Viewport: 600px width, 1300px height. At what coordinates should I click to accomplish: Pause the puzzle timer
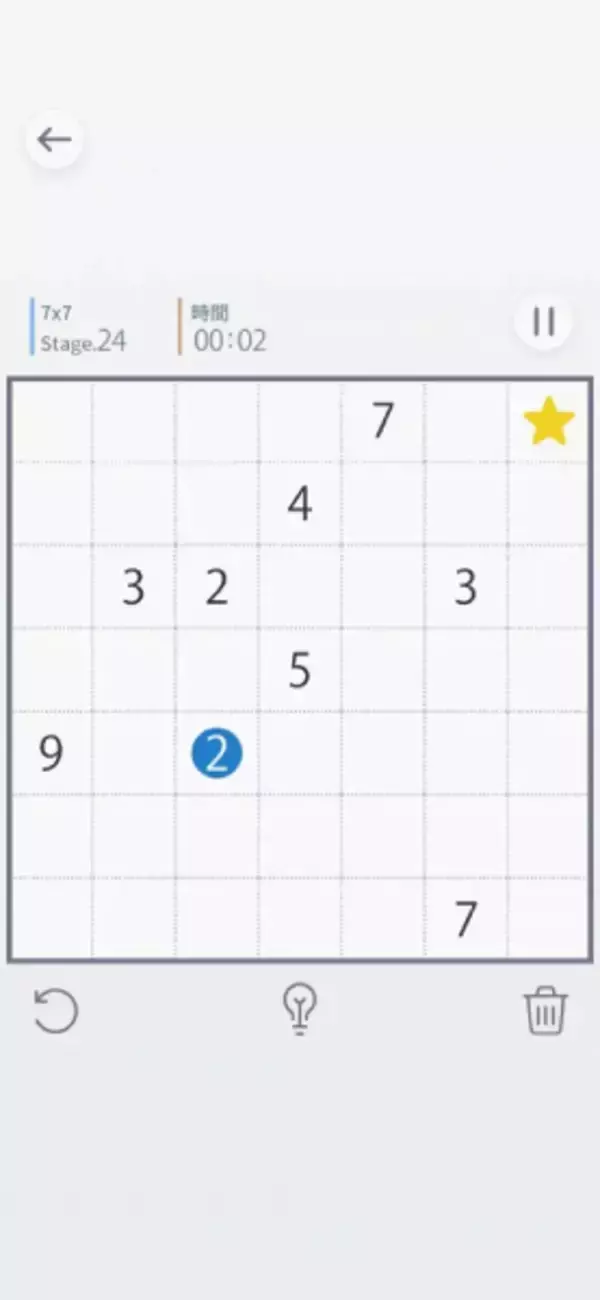click(543, 322)
